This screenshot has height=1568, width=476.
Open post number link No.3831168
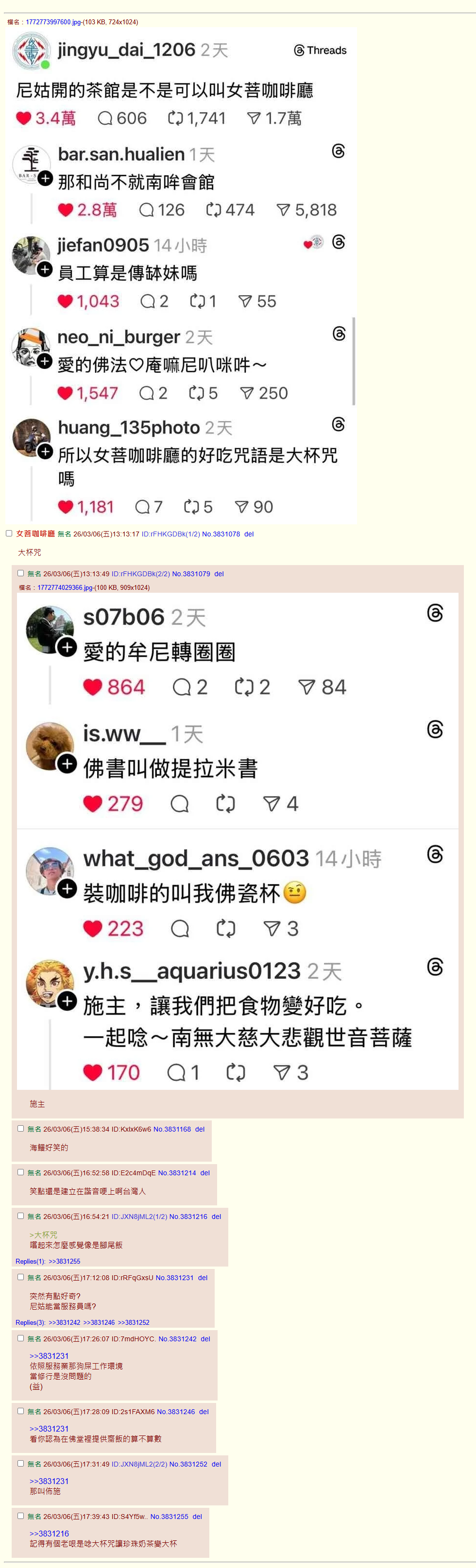[171, 1129]
